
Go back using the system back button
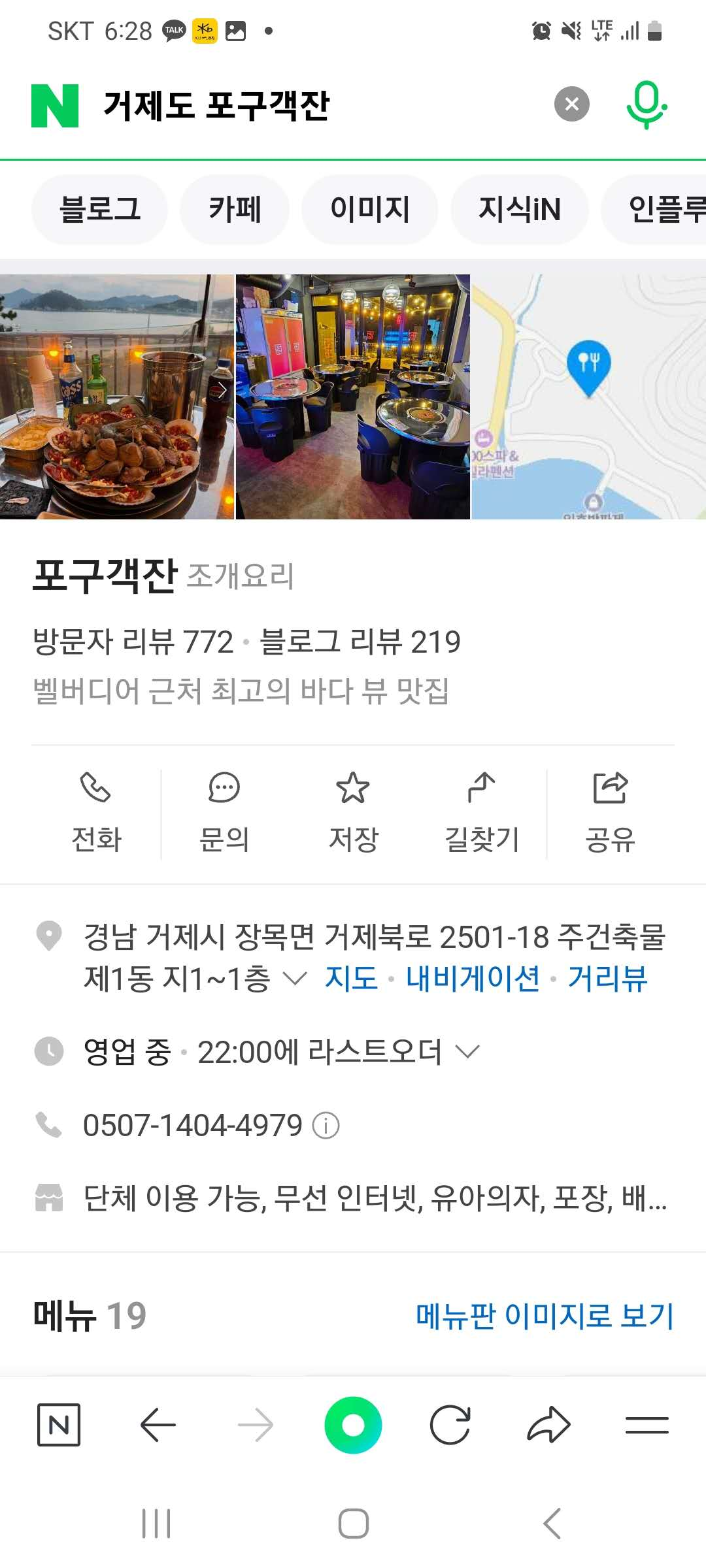[552, 1524]
